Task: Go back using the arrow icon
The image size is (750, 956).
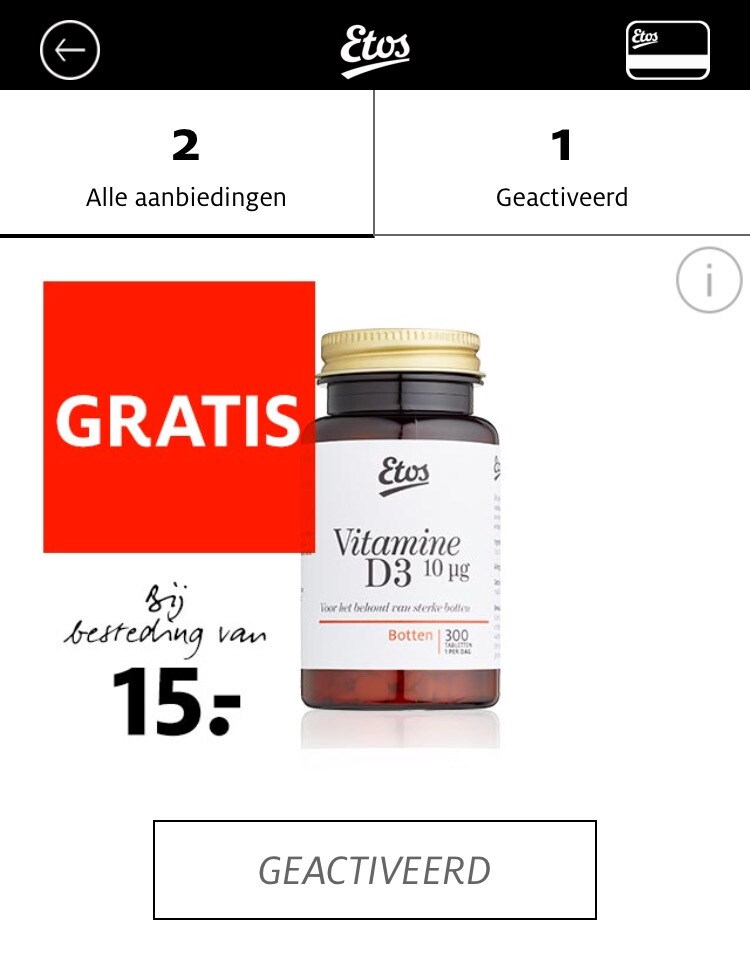Action: [70, 49]
